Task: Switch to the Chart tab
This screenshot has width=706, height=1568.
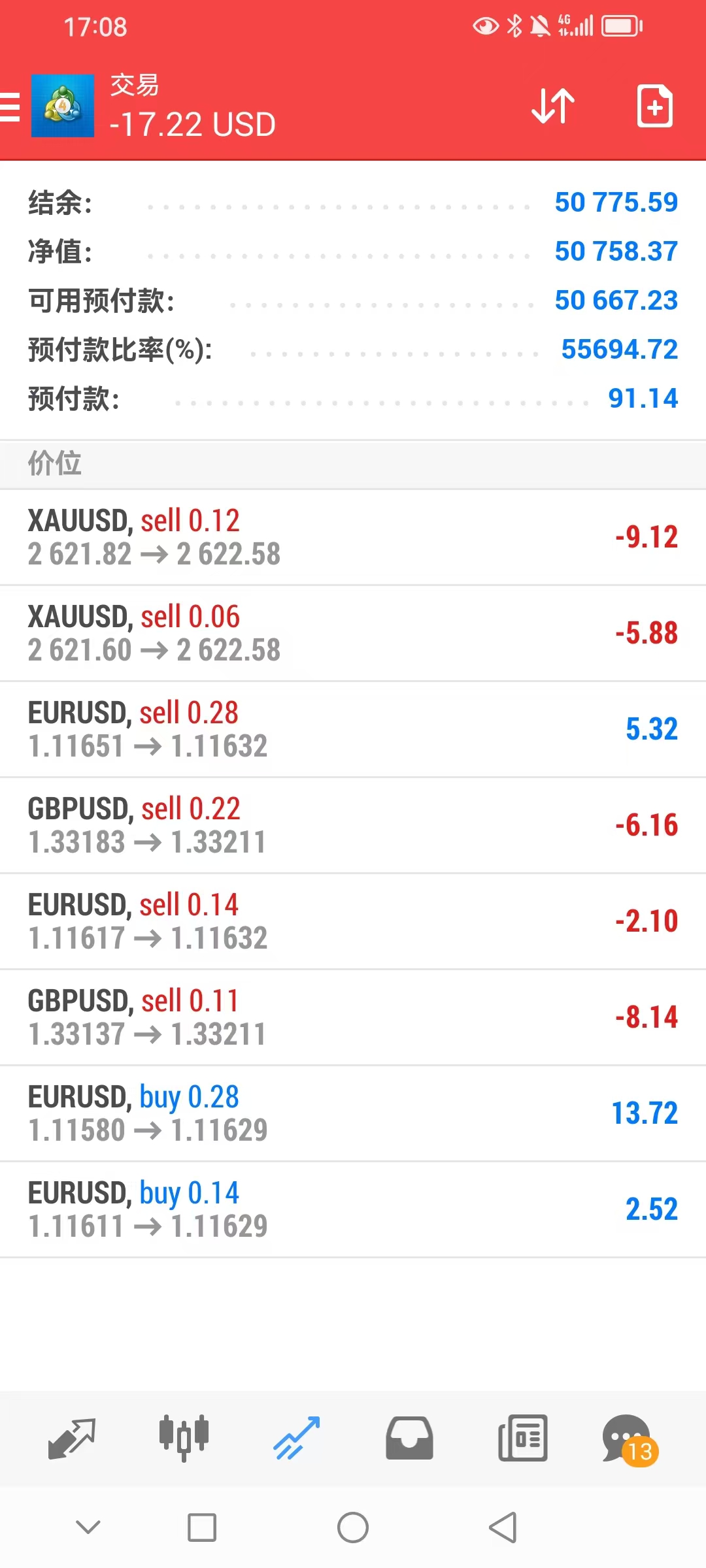Action: pyautogui.click(x=184, y=1437)
